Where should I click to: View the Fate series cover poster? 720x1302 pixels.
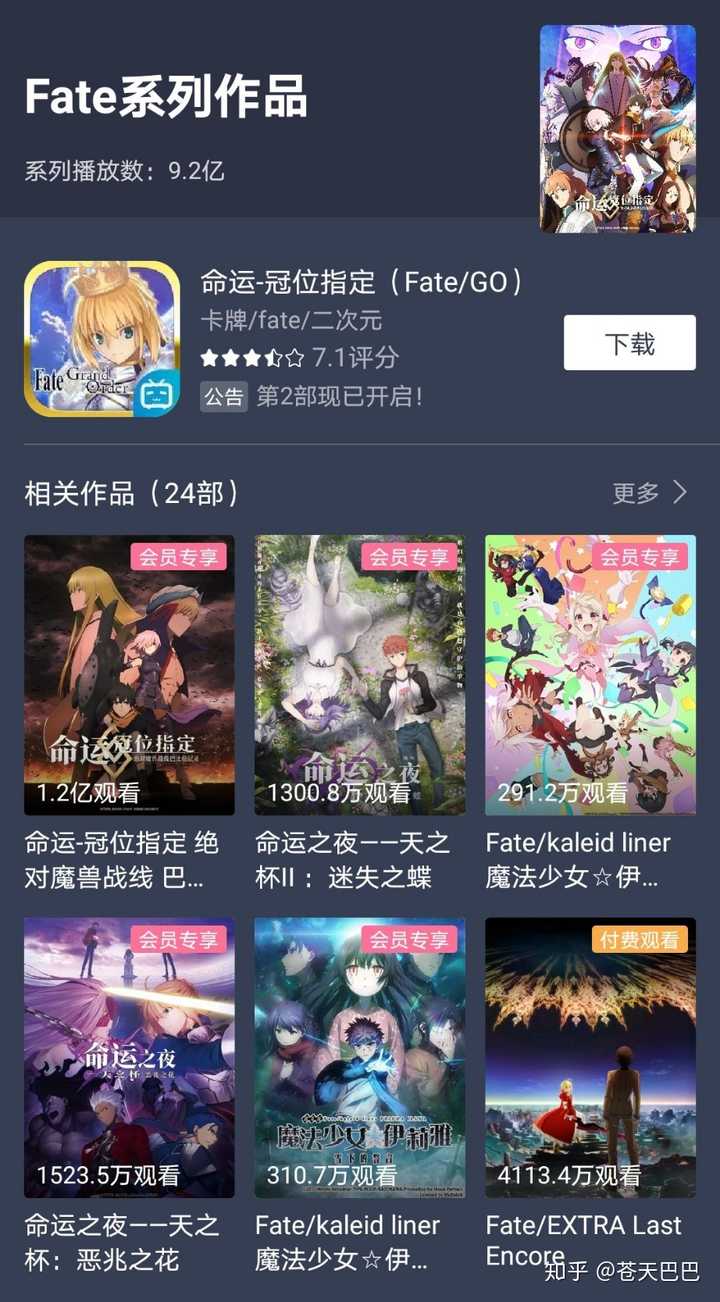click(x=617, y=128)
